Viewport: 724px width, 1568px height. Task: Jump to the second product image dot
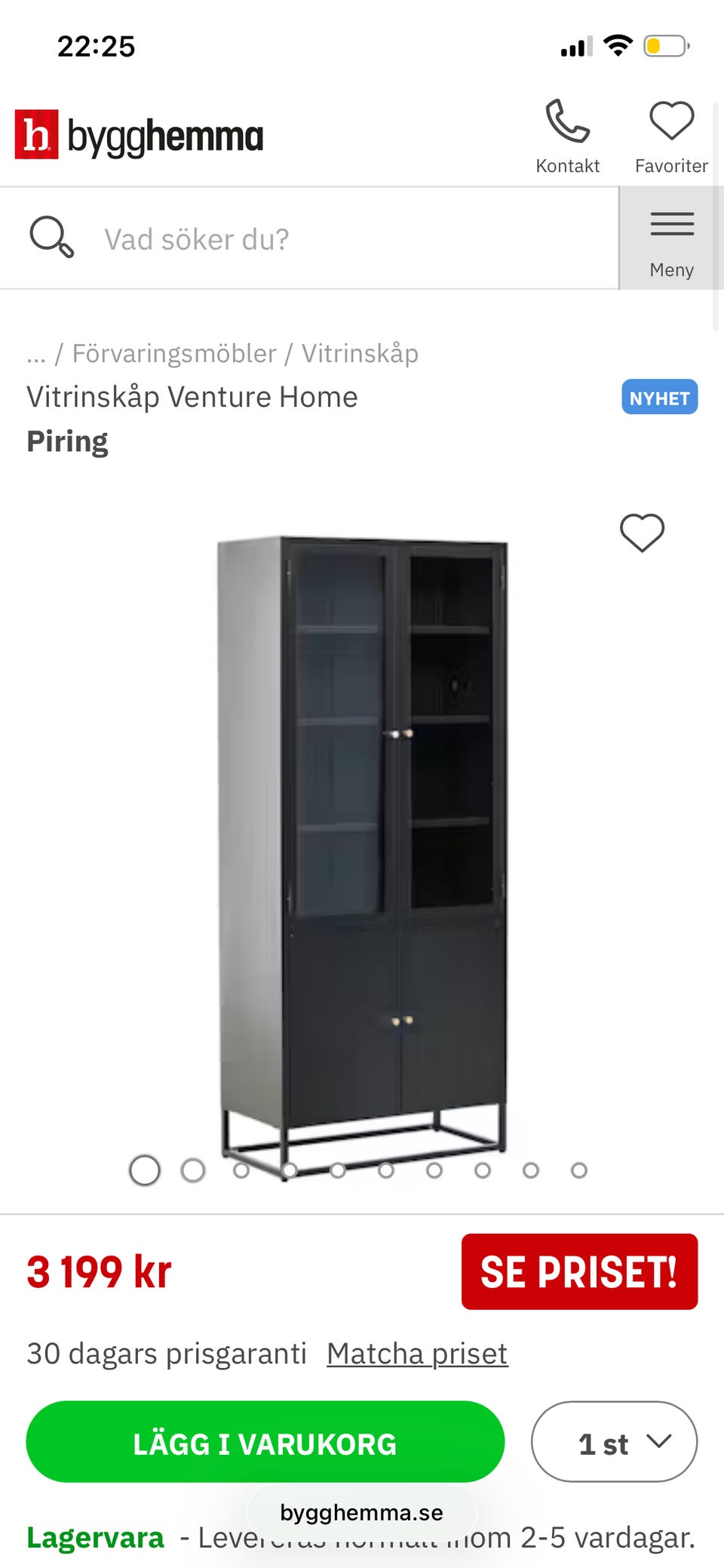[x=193, y=1170]
